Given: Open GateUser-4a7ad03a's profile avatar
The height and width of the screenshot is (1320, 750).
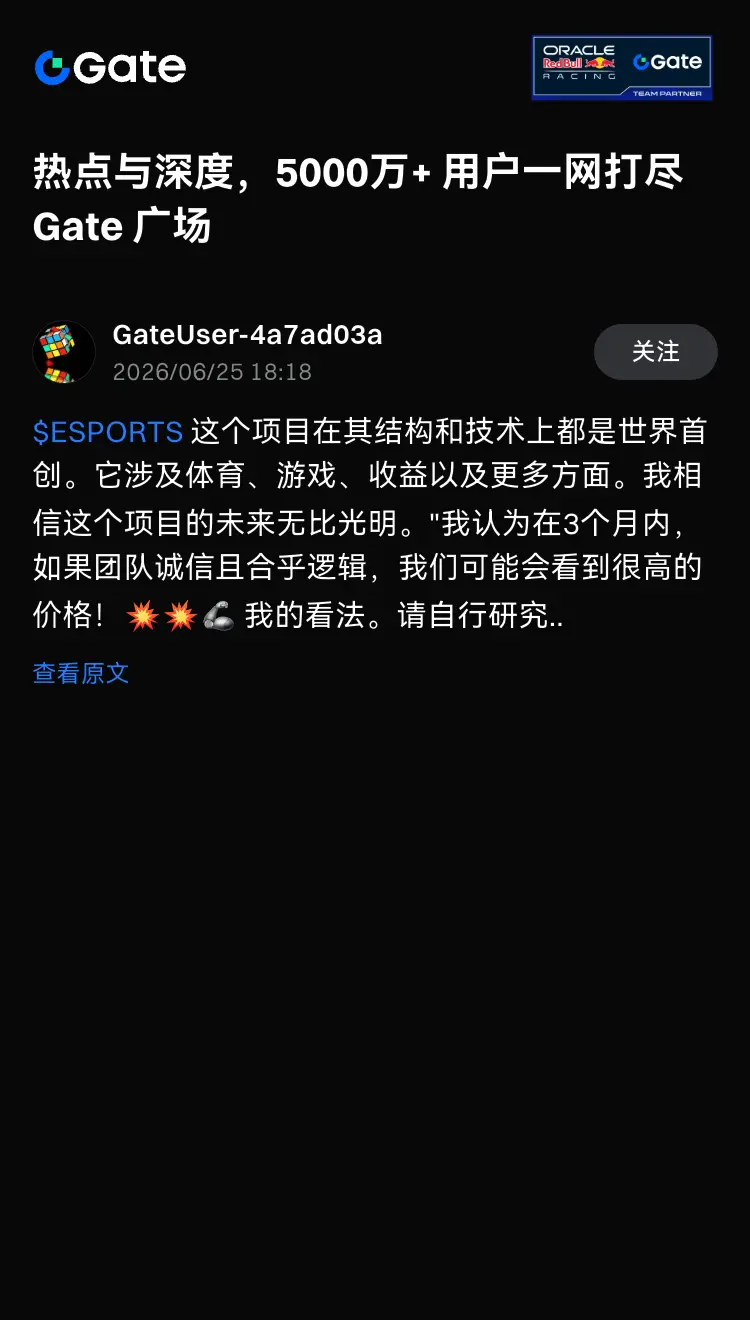Looking at the screenshot, I should [64, 352].
